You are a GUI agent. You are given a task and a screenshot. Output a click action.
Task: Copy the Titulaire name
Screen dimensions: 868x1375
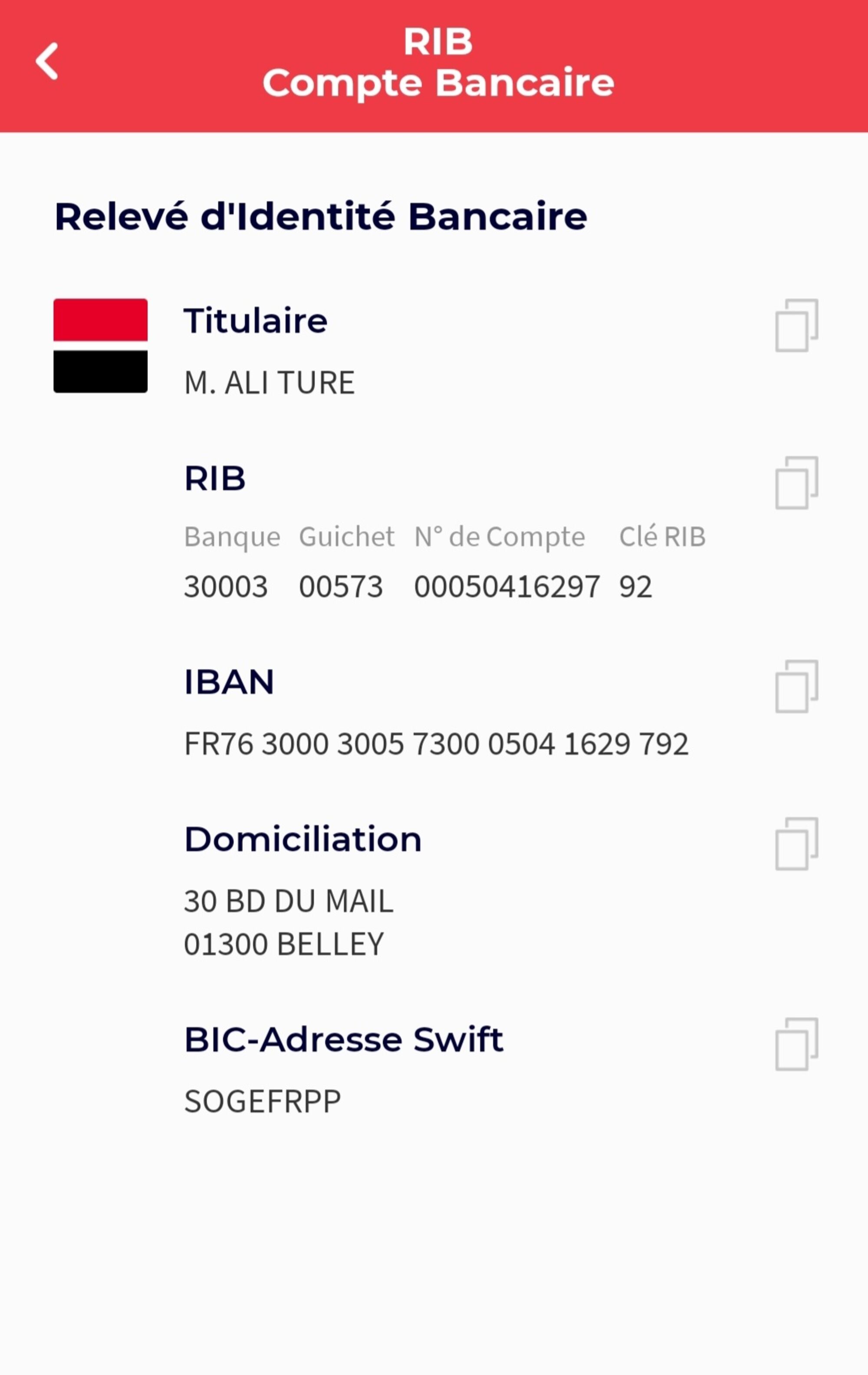click(x=796, y=326)
